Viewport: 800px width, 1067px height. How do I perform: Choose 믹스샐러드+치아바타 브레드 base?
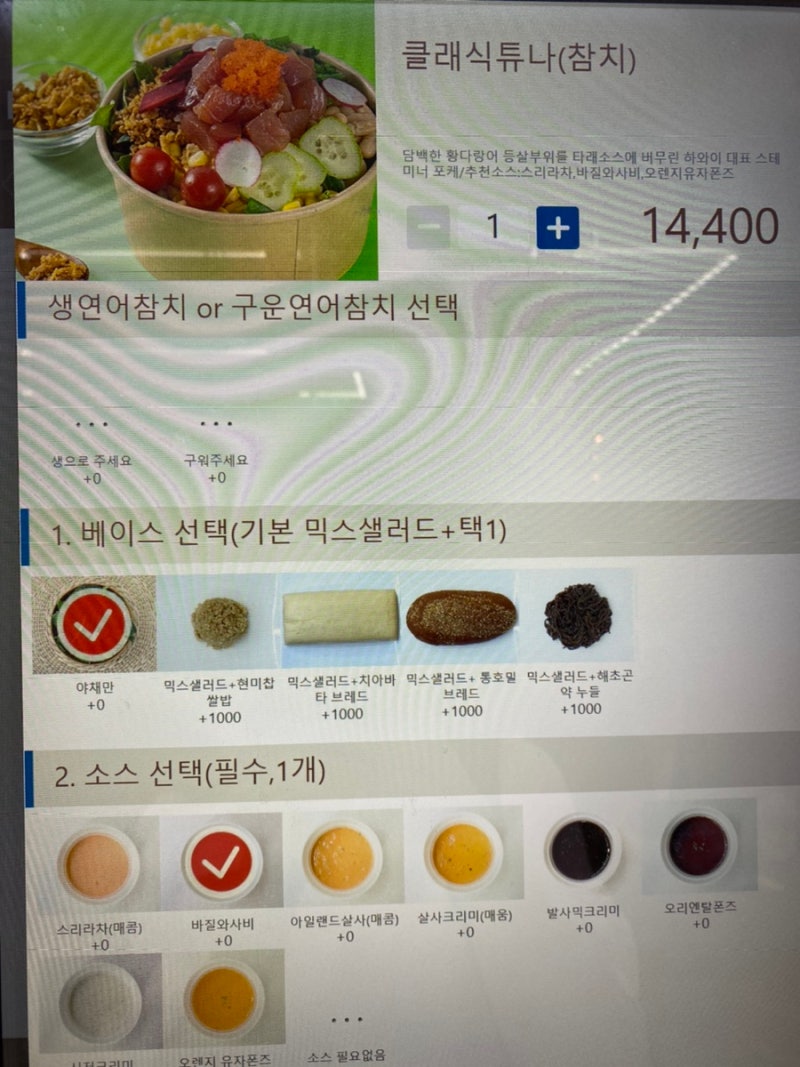click(341, 618)
